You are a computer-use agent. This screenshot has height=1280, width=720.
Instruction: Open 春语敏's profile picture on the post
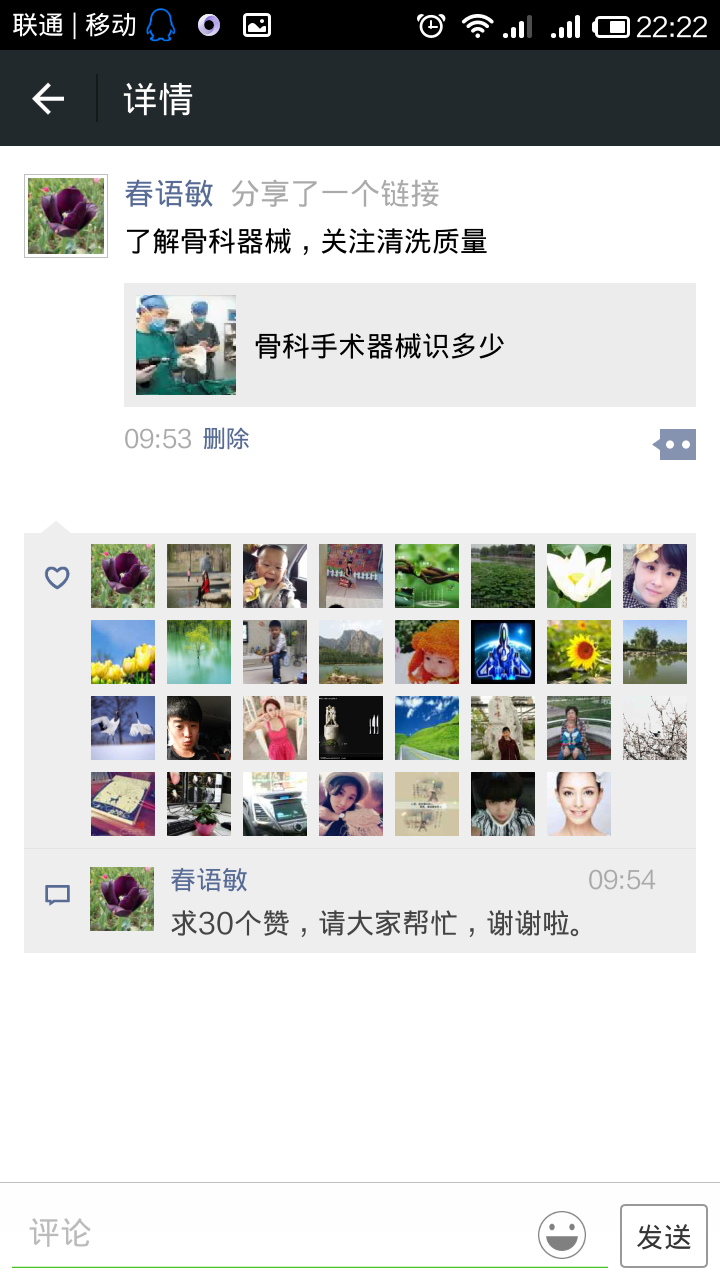point(66,216)
